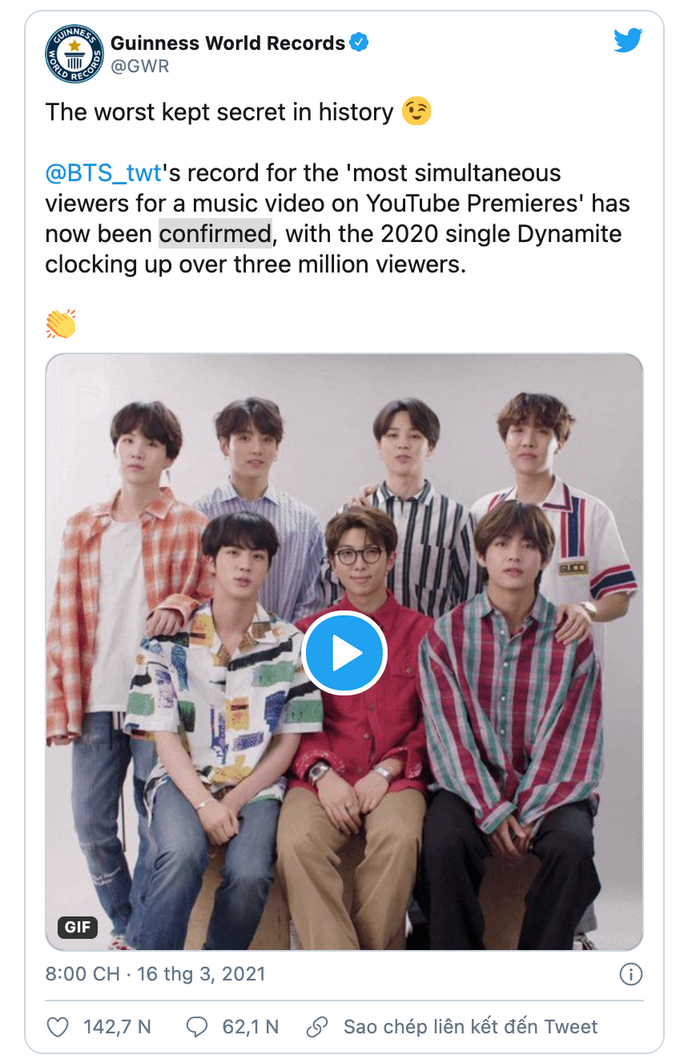The width and height of the screenshot is (700, 1064).
Task: Open the tweet info icon
Action: tap(630, 973)
